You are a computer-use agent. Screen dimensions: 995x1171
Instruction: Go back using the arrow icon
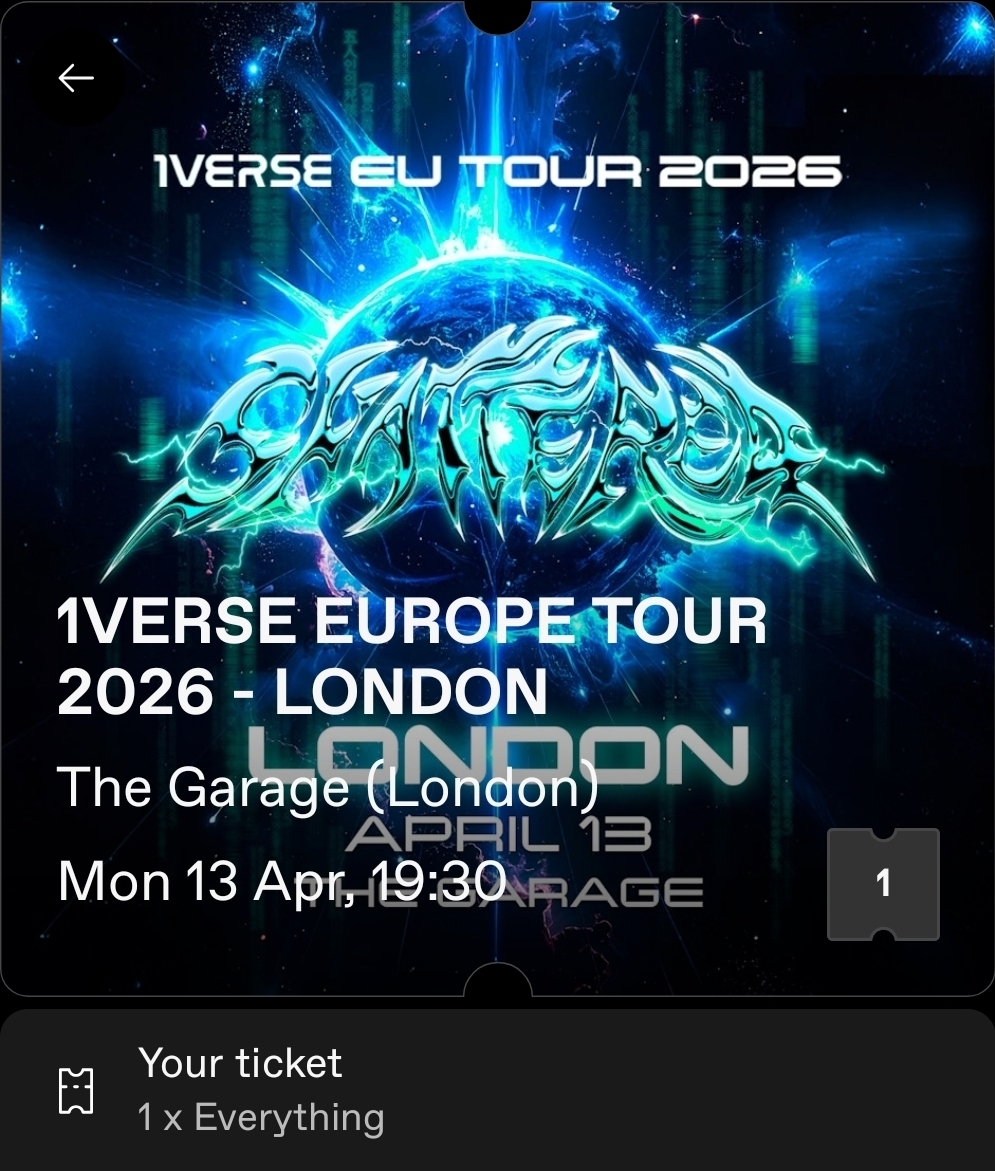click(76, 78)
